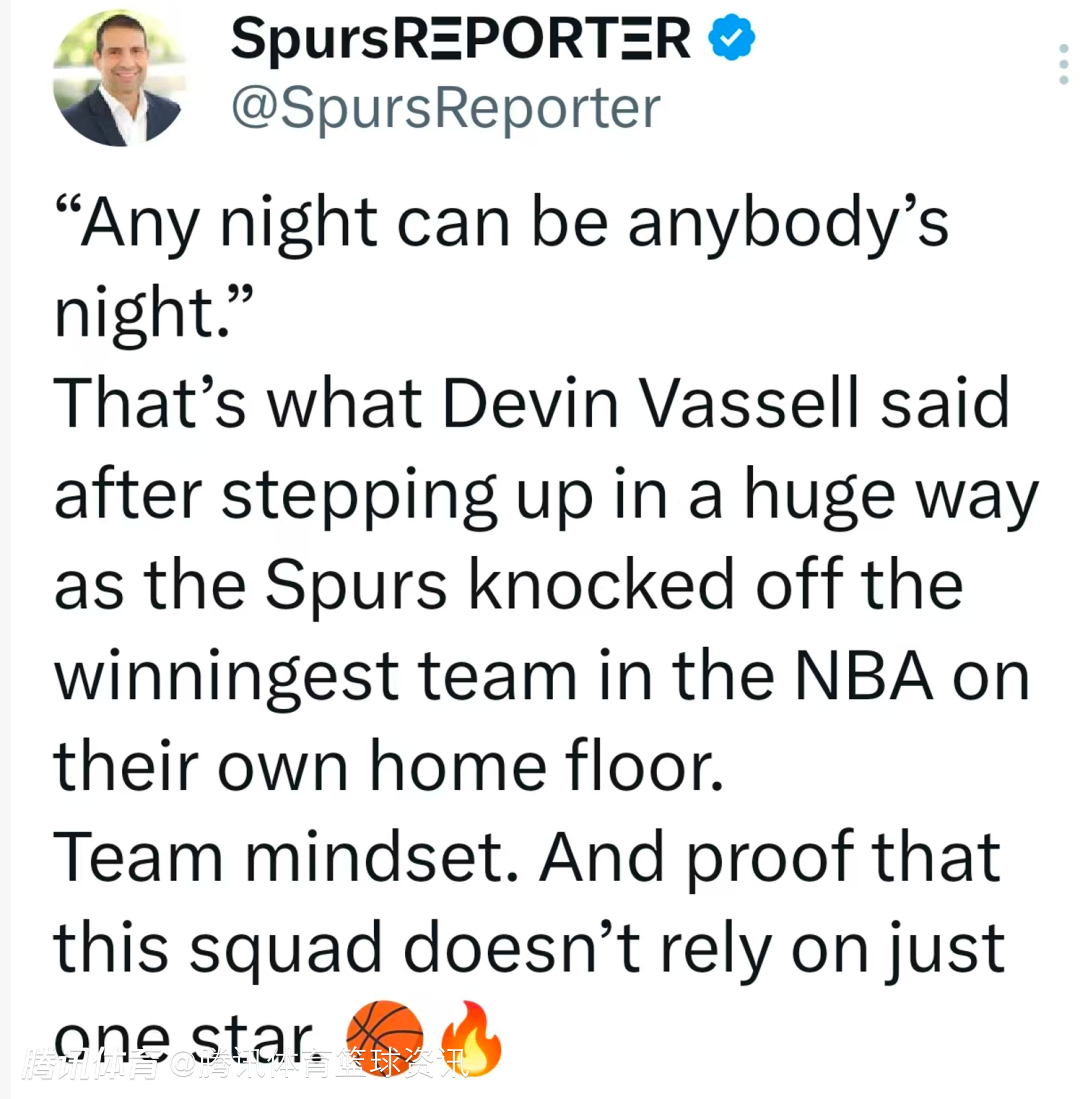Open the tweet's three-dot overflow menu

1063,64
